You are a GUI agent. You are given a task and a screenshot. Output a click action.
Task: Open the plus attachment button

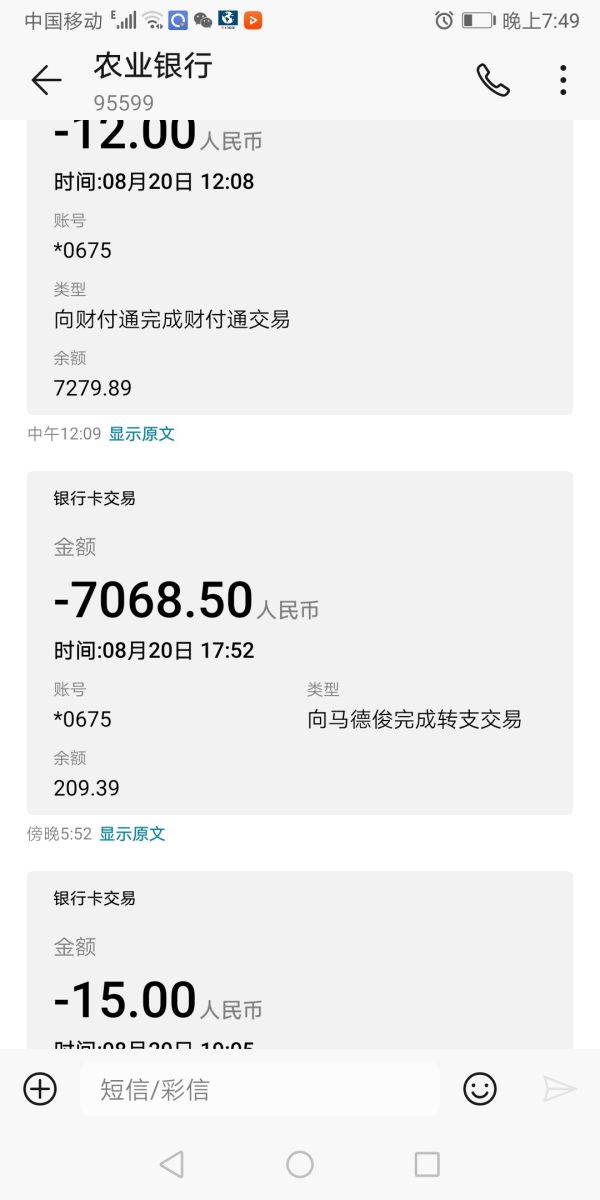pyautogui.click(x=40, y=1088)
